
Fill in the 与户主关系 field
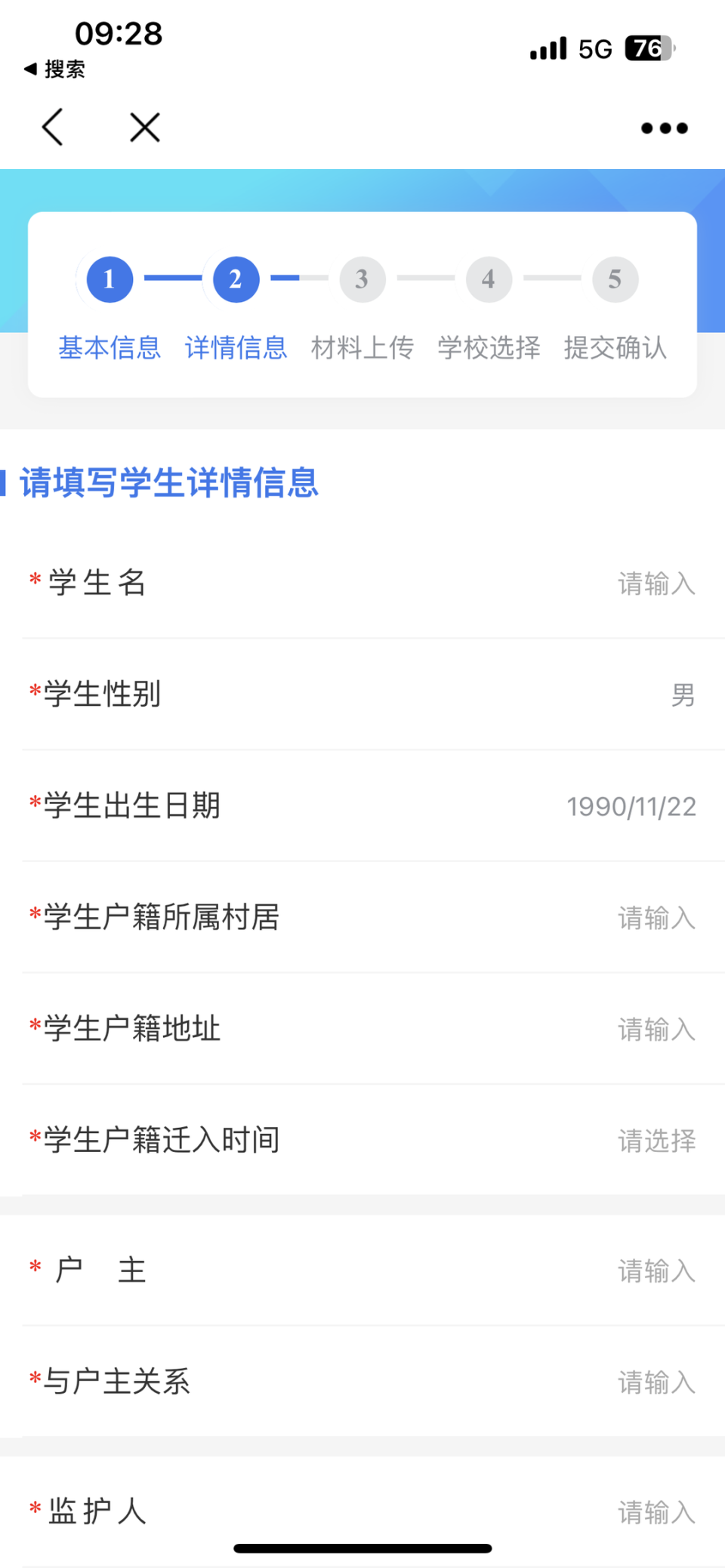656,1382
